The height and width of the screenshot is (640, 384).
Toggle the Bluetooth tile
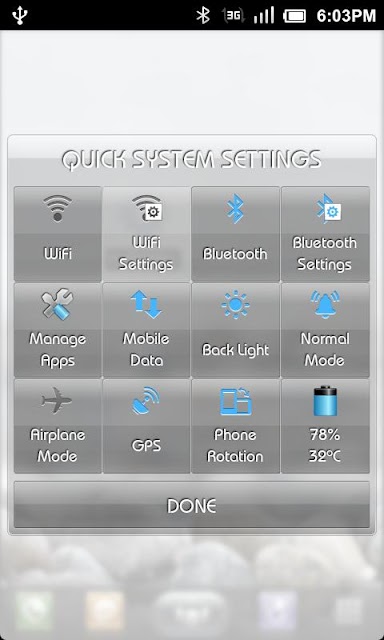click(235, 234)
